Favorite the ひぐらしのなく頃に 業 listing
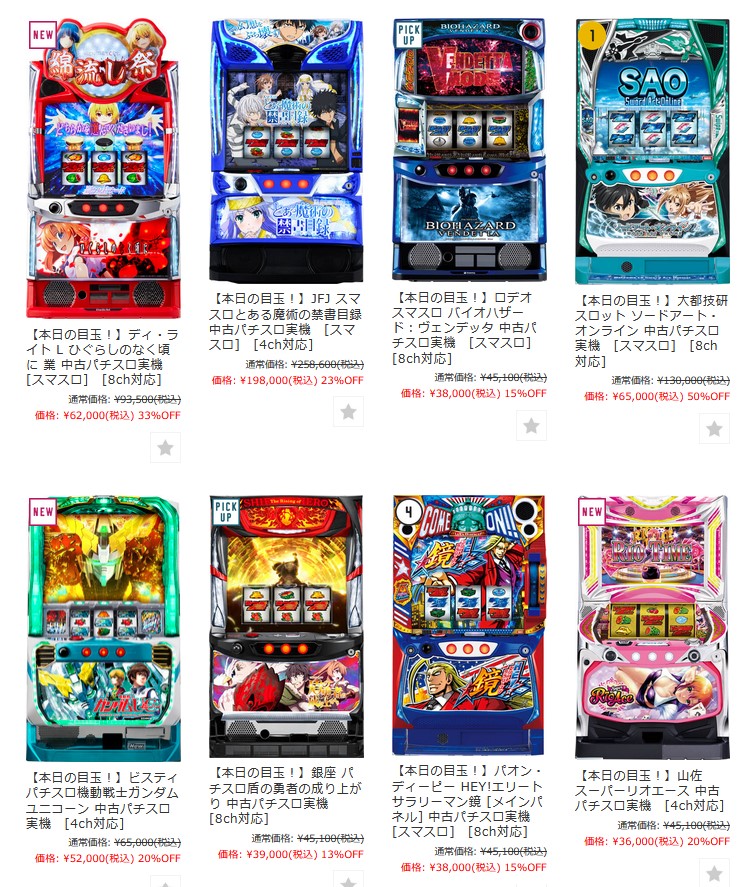Image resolution: width=751 pixels, height=887 pixels. [165, 447]
